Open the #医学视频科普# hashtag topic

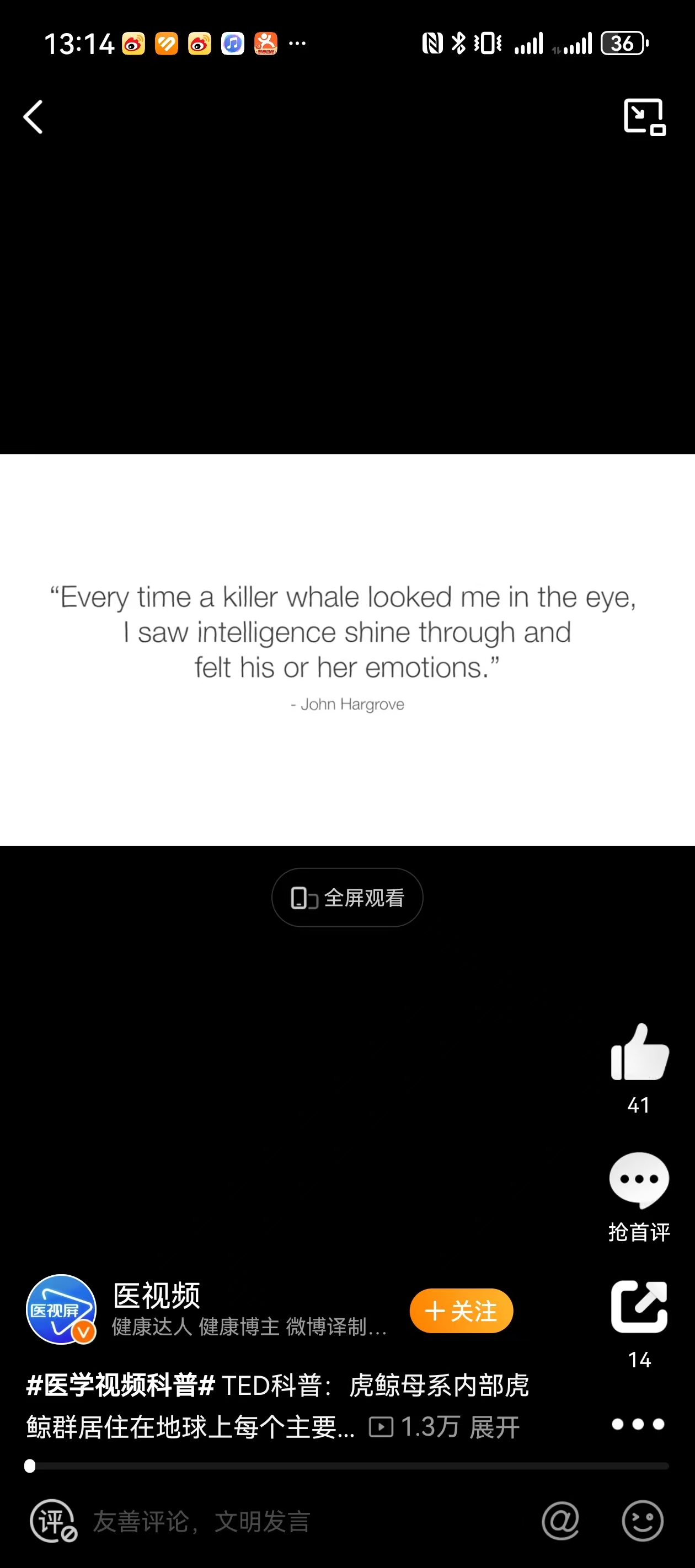121,1385
